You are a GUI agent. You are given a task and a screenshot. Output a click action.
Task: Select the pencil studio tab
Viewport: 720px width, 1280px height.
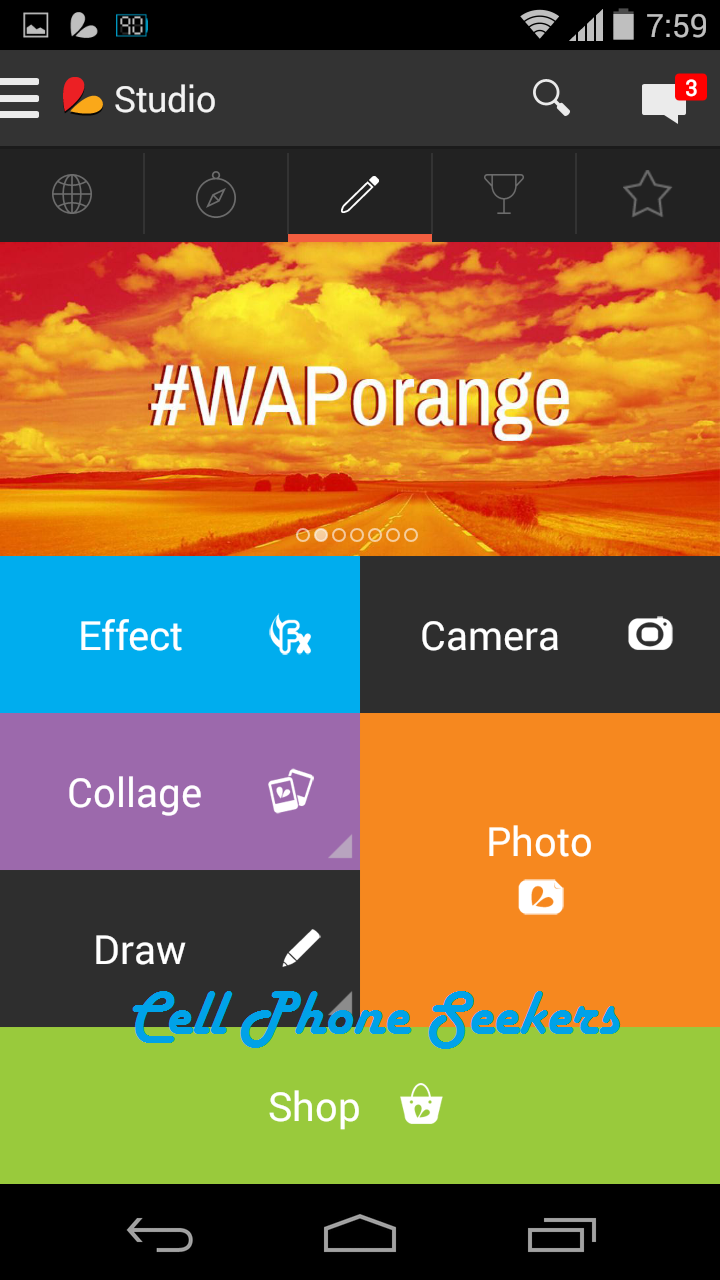click(x=360, y=194)
